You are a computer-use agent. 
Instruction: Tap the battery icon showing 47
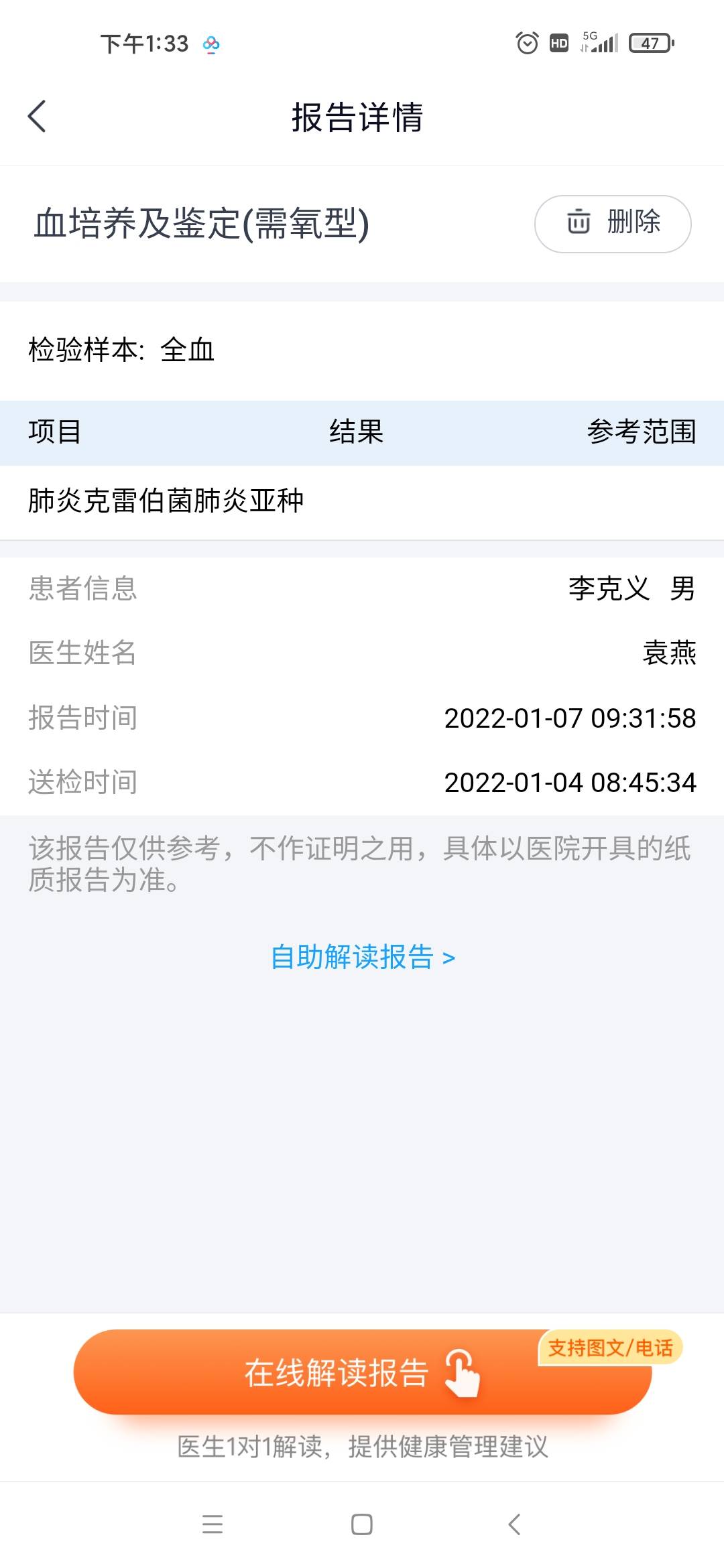point(648,43)
